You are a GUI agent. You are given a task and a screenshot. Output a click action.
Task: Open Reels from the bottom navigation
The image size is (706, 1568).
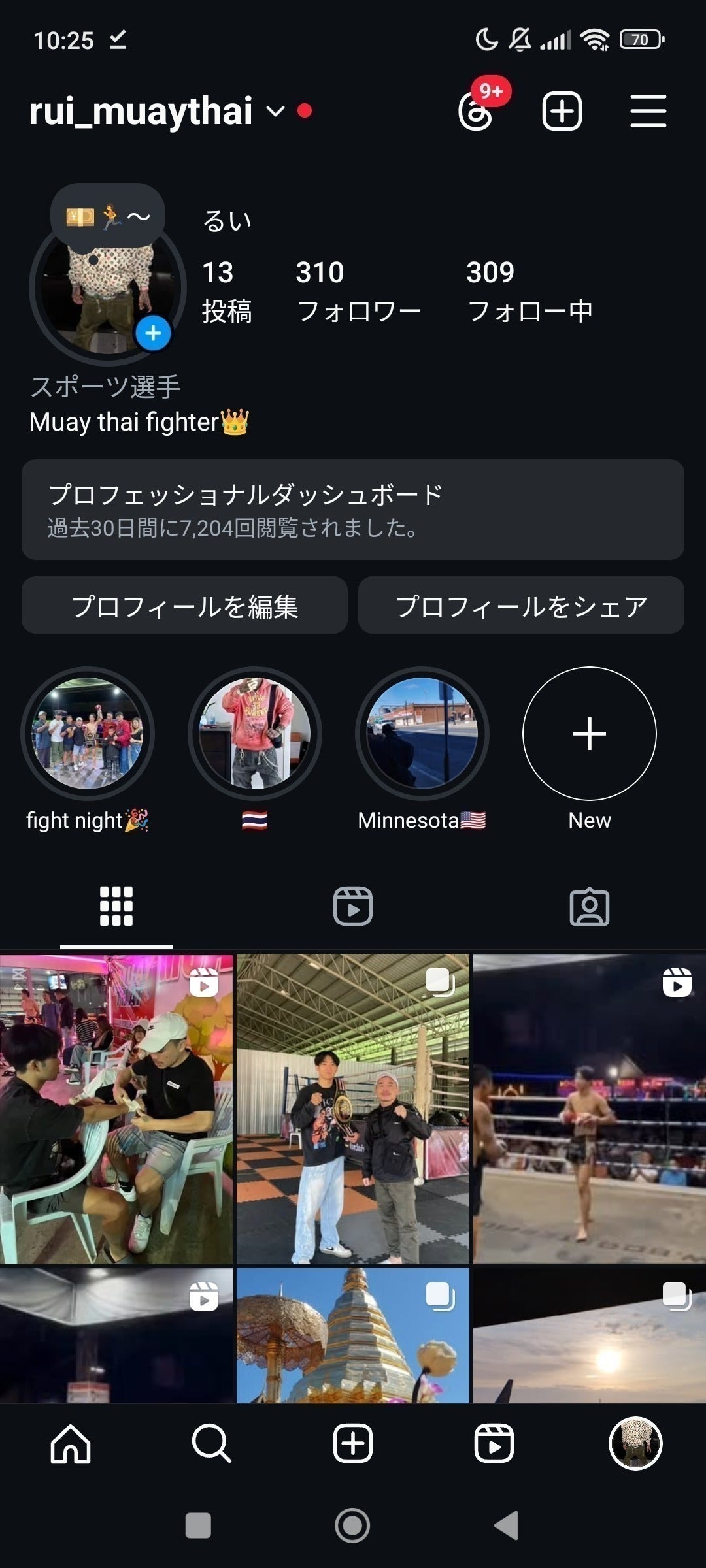(x=494, y=1444)
